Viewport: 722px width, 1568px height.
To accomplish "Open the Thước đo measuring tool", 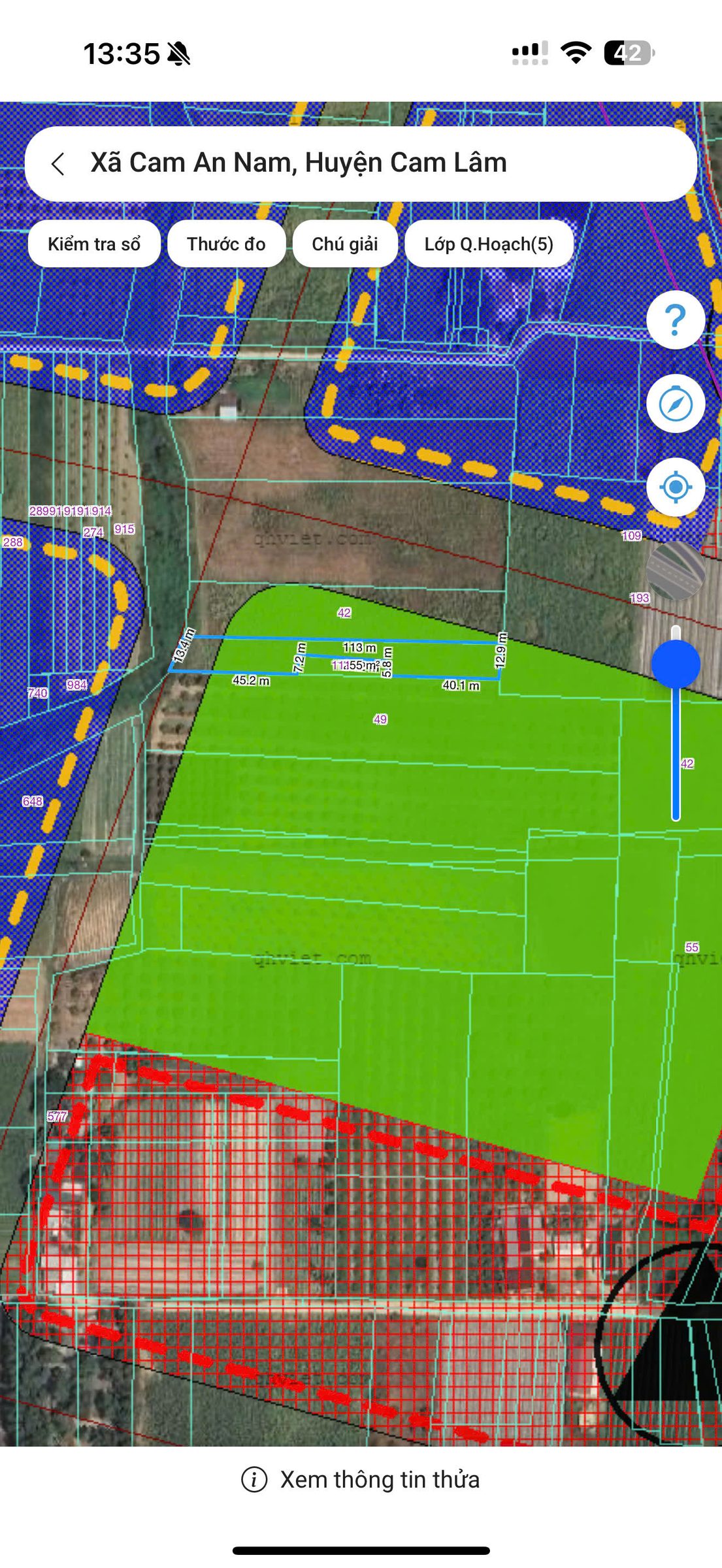I will pos(226,244).
